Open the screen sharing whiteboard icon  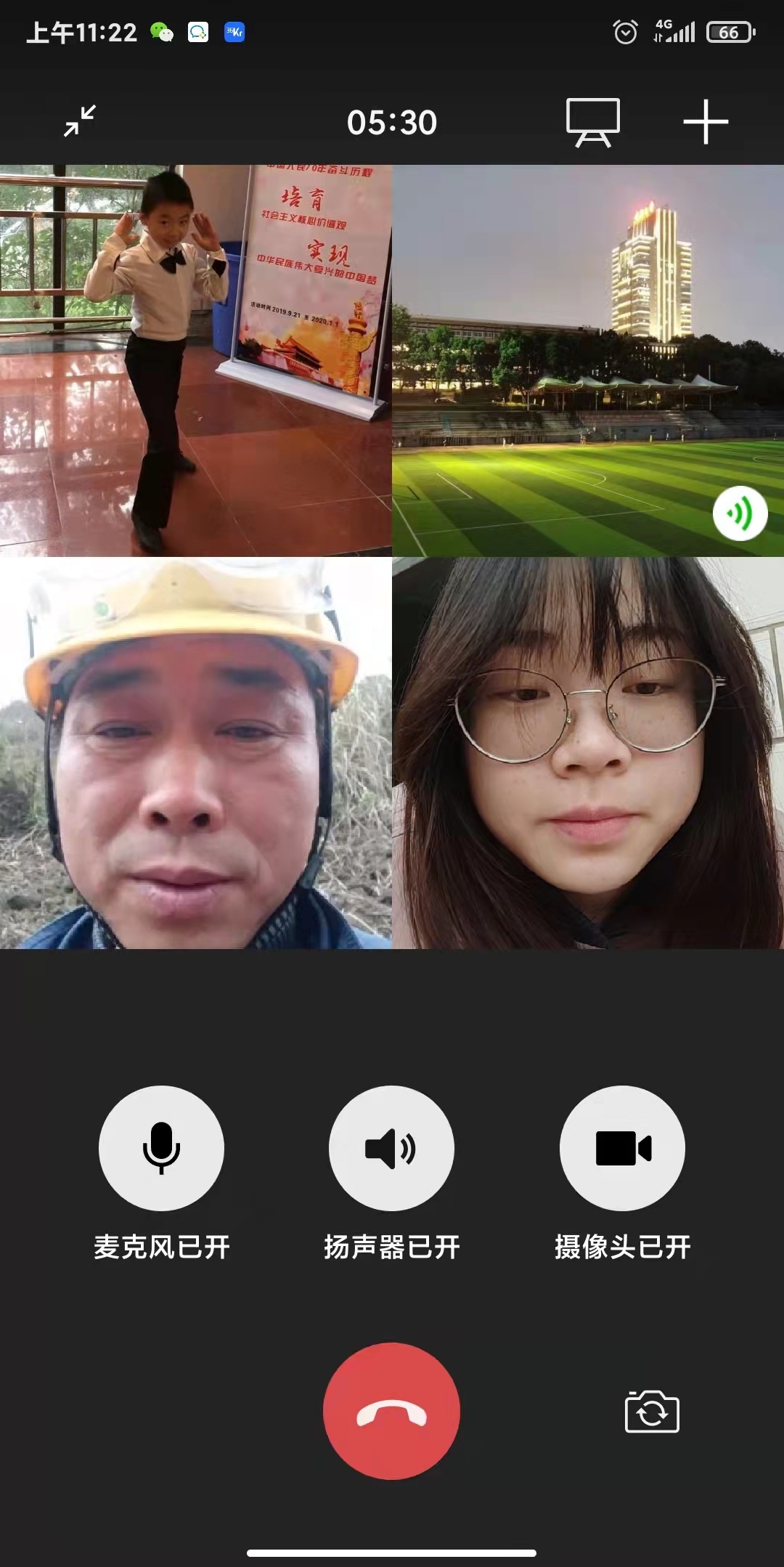(x=592, y=122)
